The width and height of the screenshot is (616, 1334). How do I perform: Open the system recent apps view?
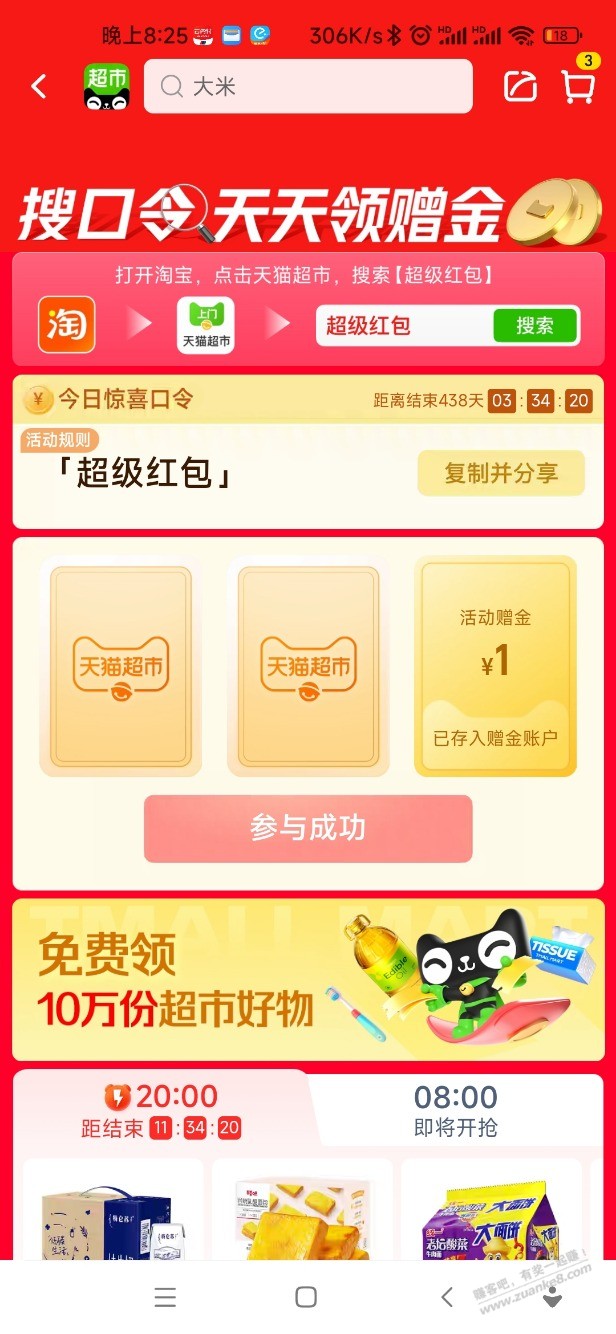[165, 1297]
